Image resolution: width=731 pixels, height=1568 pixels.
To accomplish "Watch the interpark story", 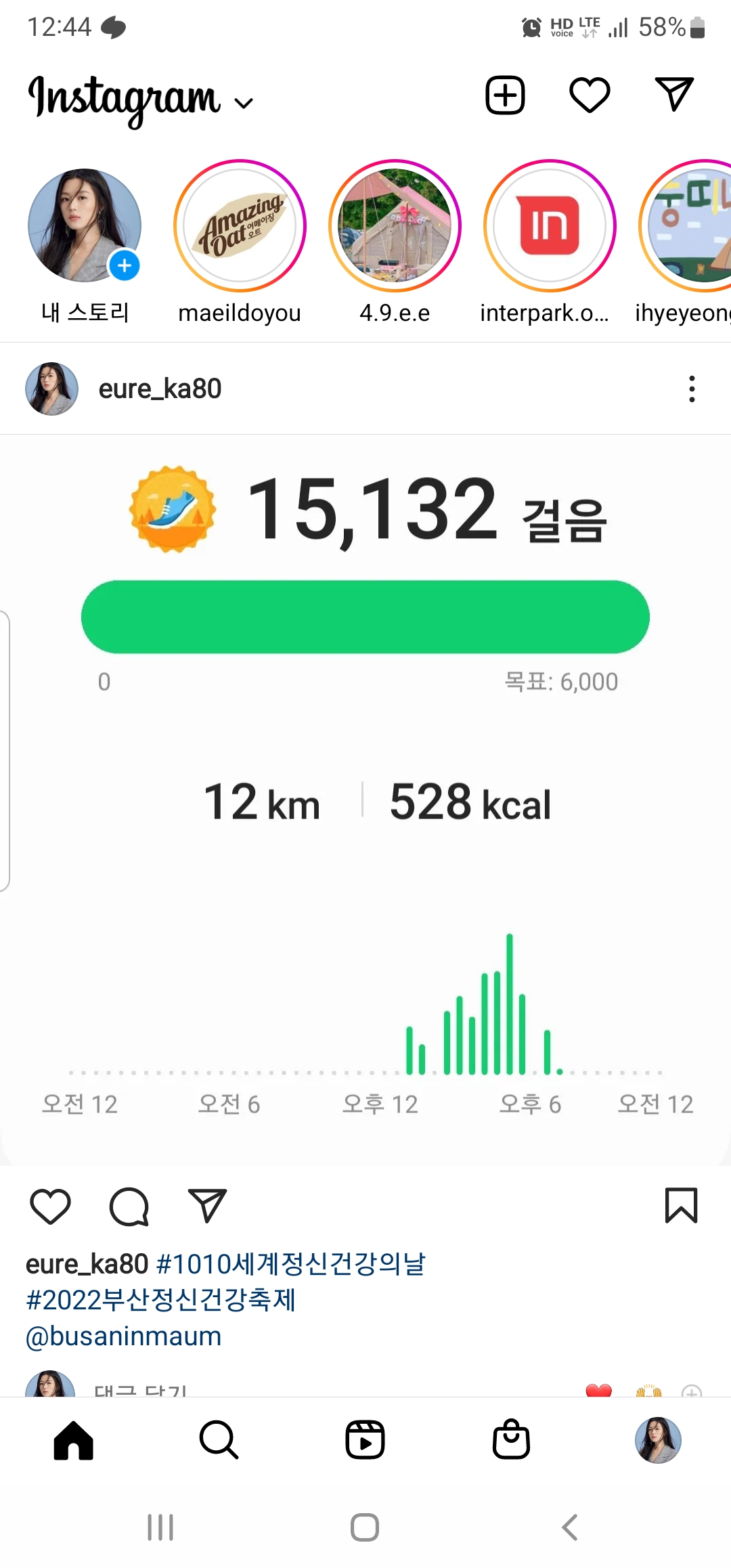I will pos(550,225).
